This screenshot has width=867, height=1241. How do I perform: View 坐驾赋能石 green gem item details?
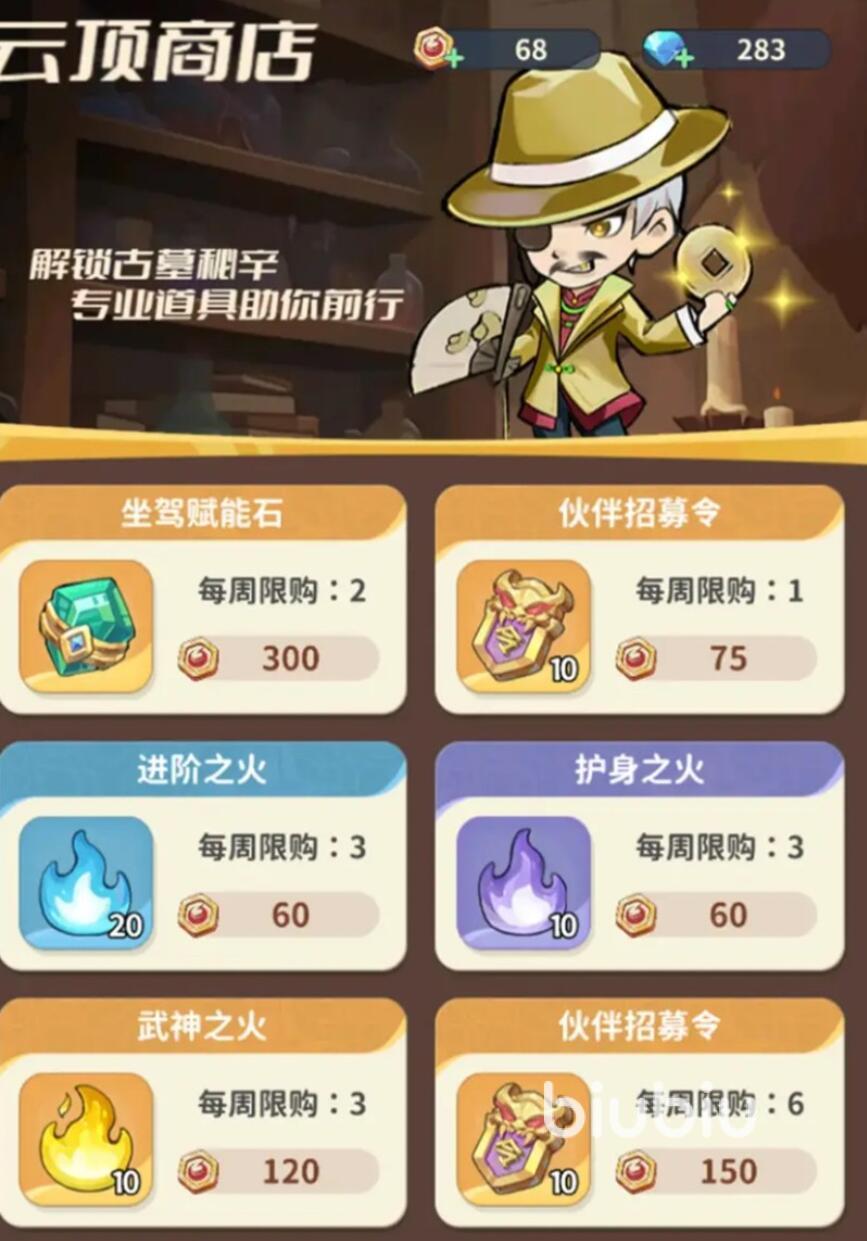pos(86,626)
